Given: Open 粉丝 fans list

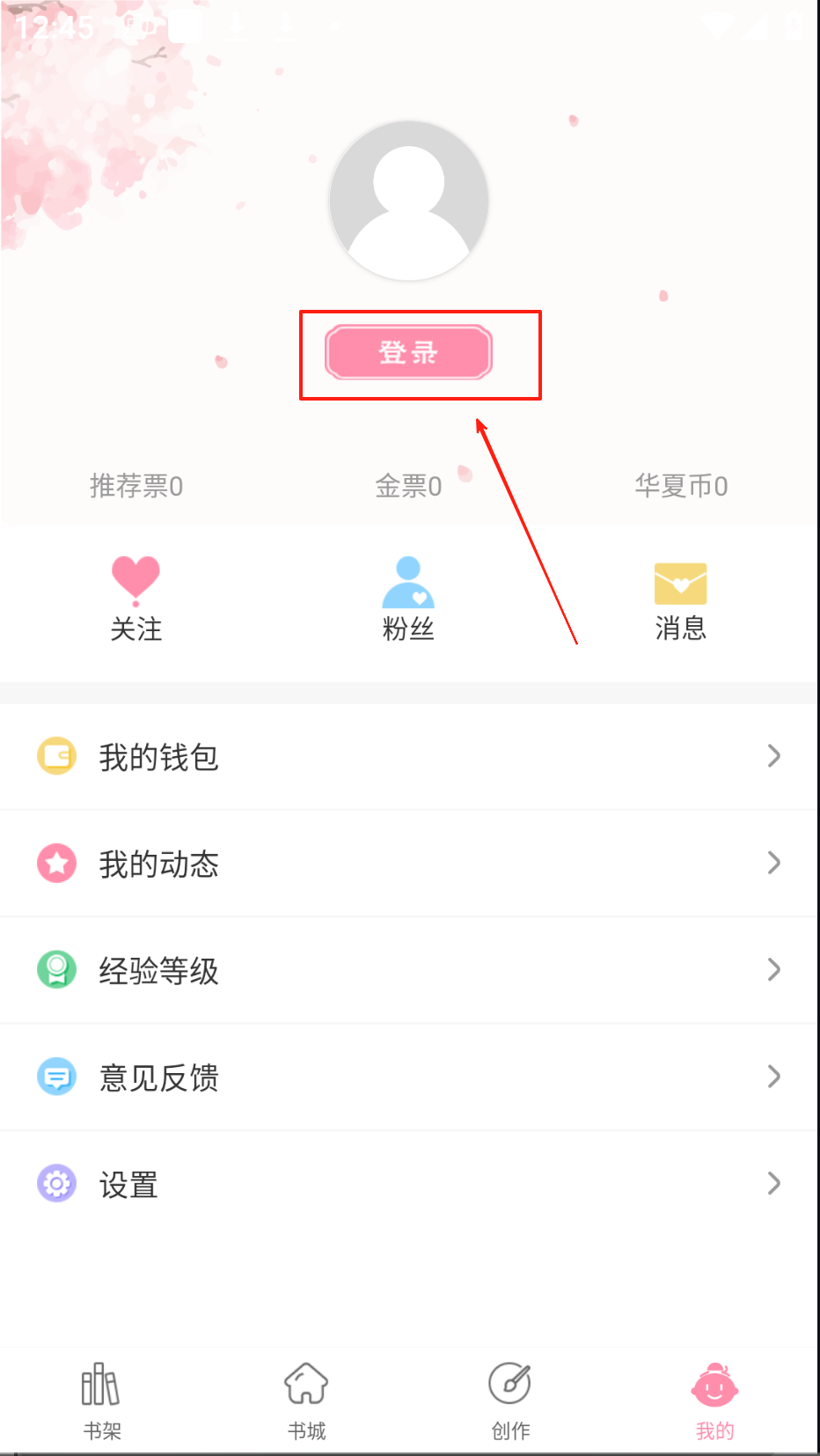Looking at the screenshot, I should pyautogui.click(x=408, y=599).
